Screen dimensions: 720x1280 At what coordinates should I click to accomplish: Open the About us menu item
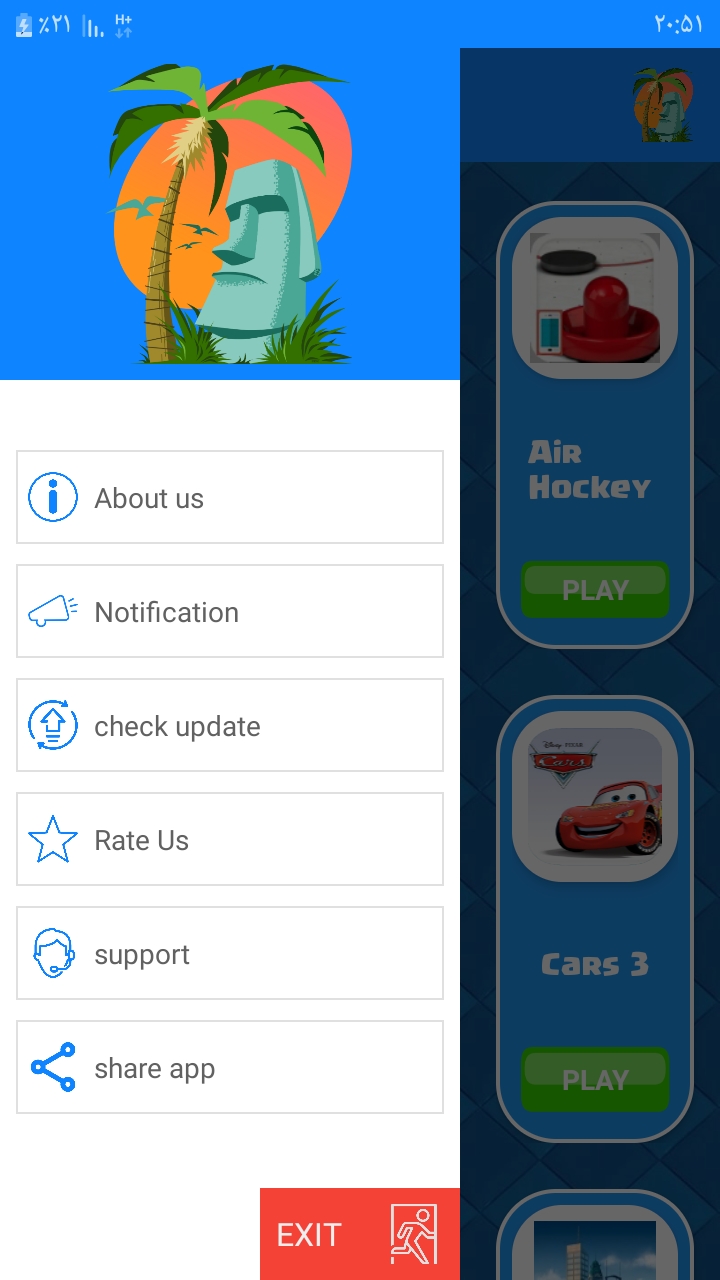point(230,497)
